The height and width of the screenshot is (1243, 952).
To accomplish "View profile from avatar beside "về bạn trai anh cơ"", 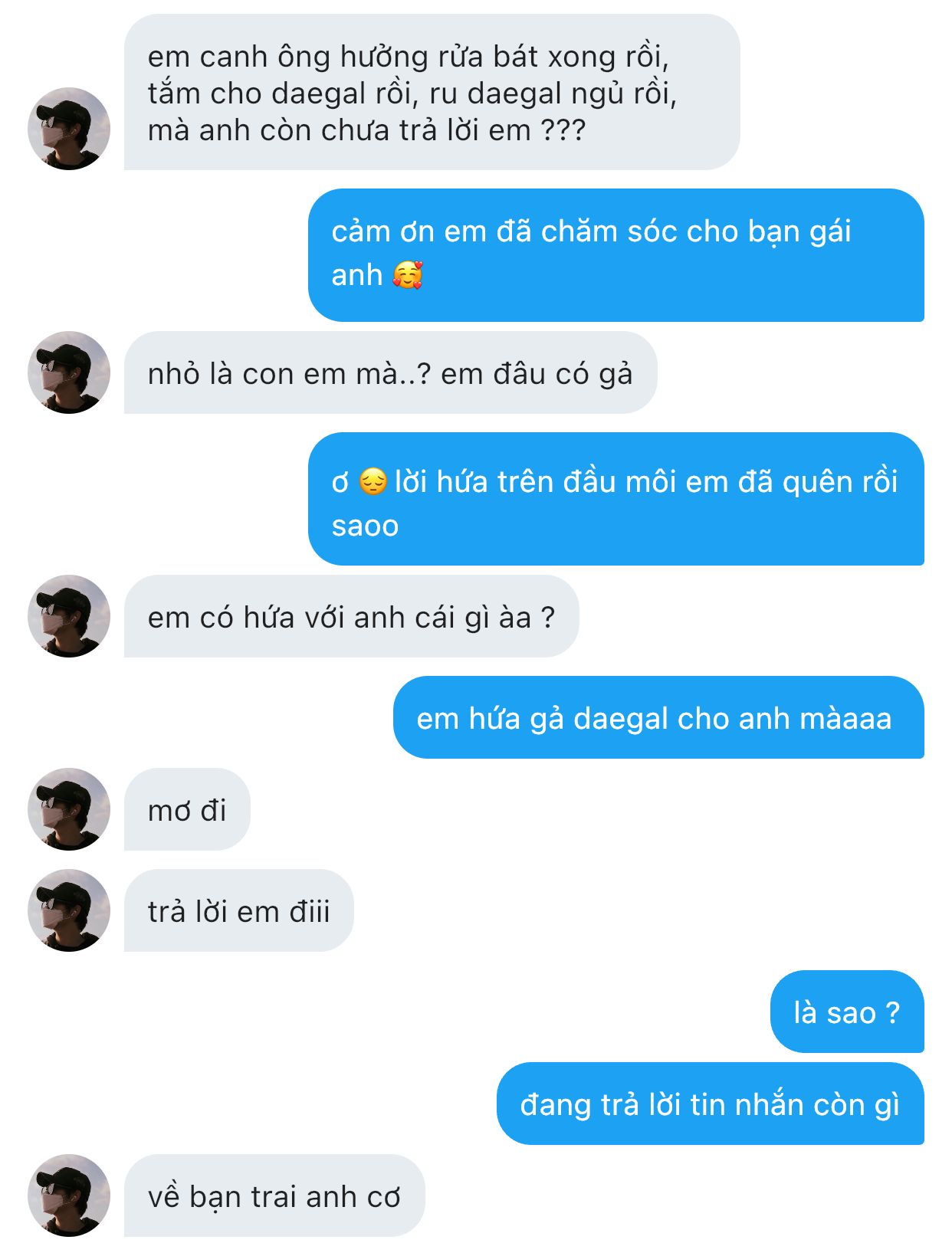I will point(69,1195).
